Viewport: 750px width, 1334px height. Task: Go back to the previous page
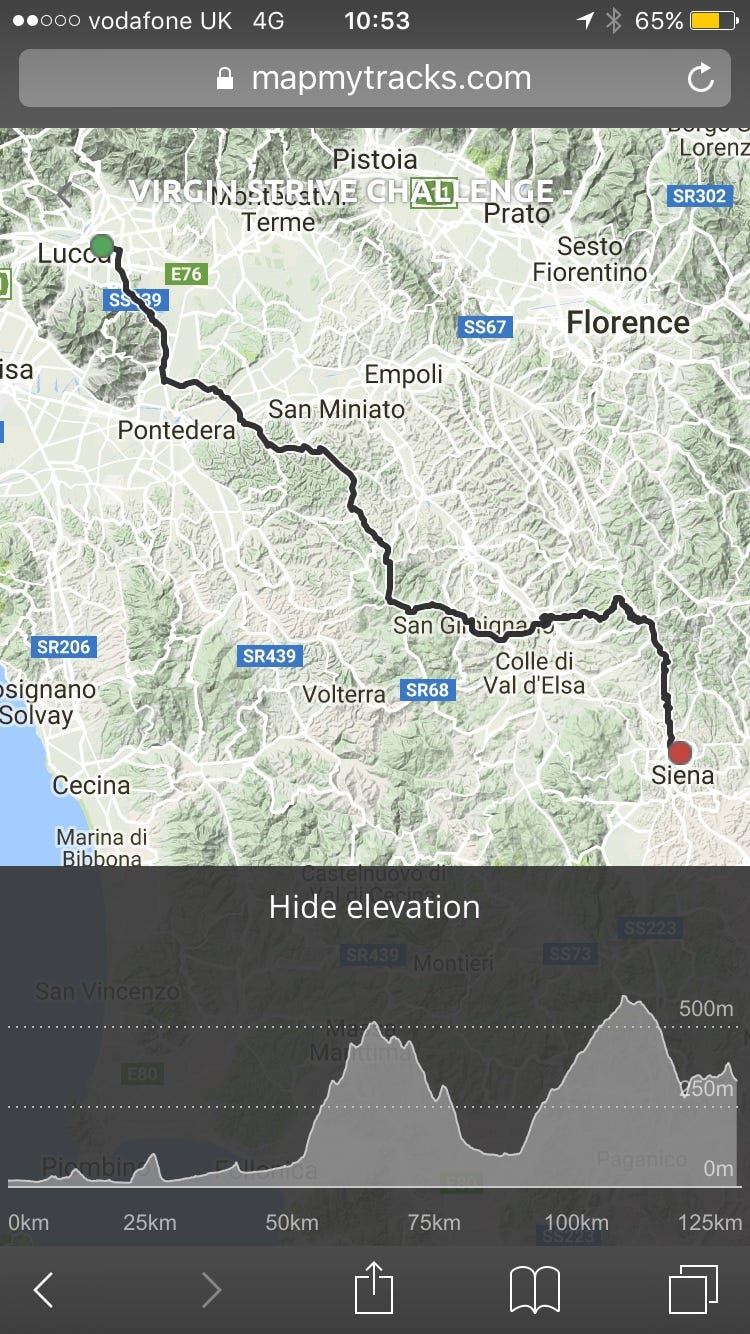[43, 1290]
